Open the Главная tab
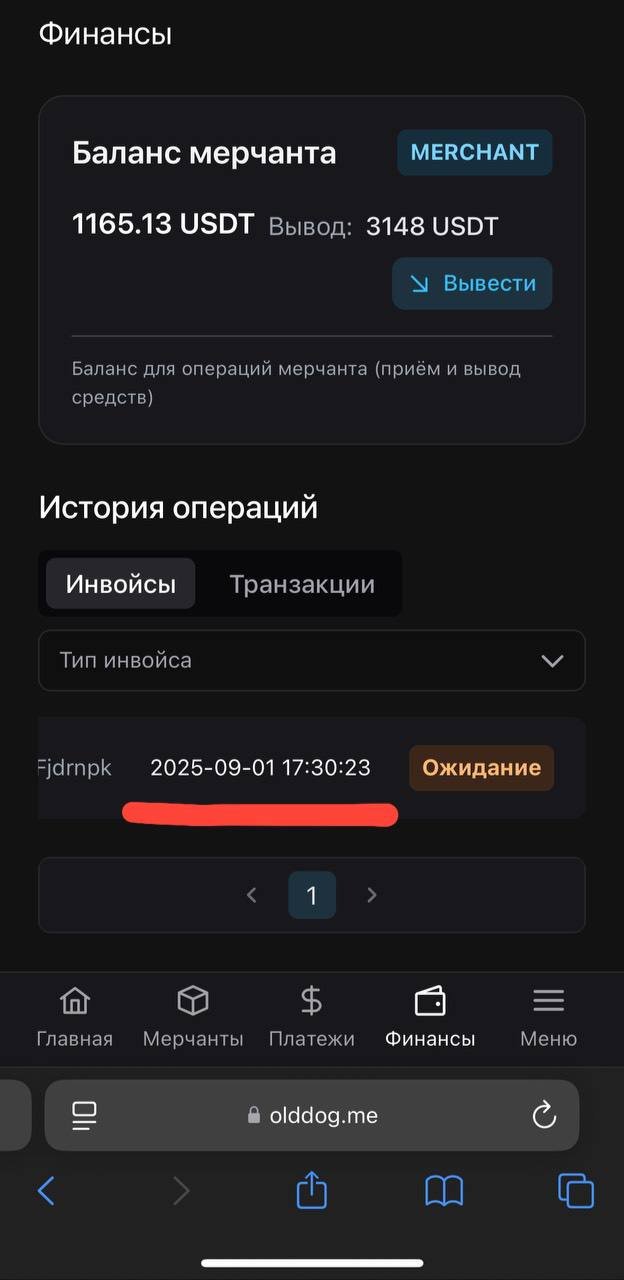 tap(74, 1017)
